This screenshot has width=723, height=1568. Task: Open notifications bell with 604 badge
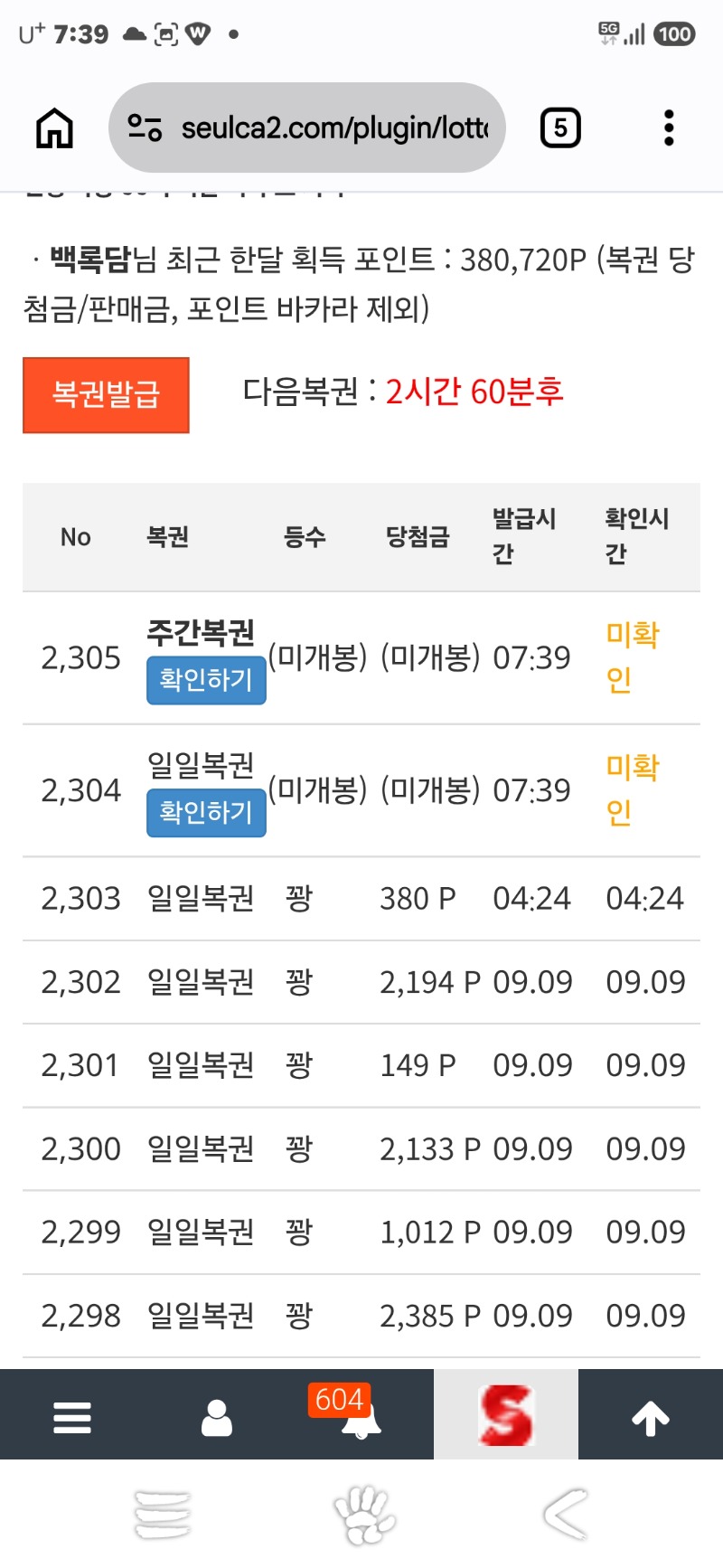360,1414
